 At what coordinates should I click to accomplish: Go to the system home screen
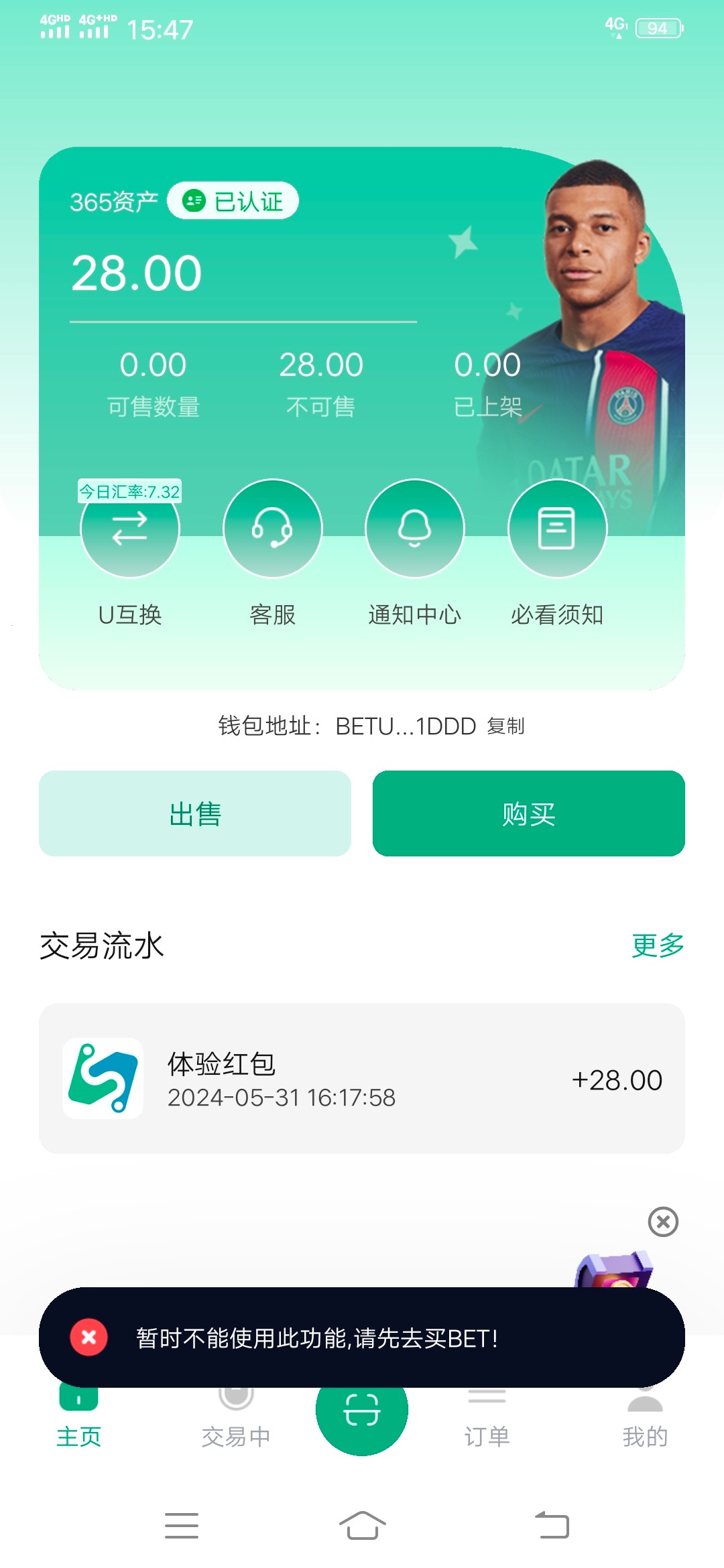362,1526
